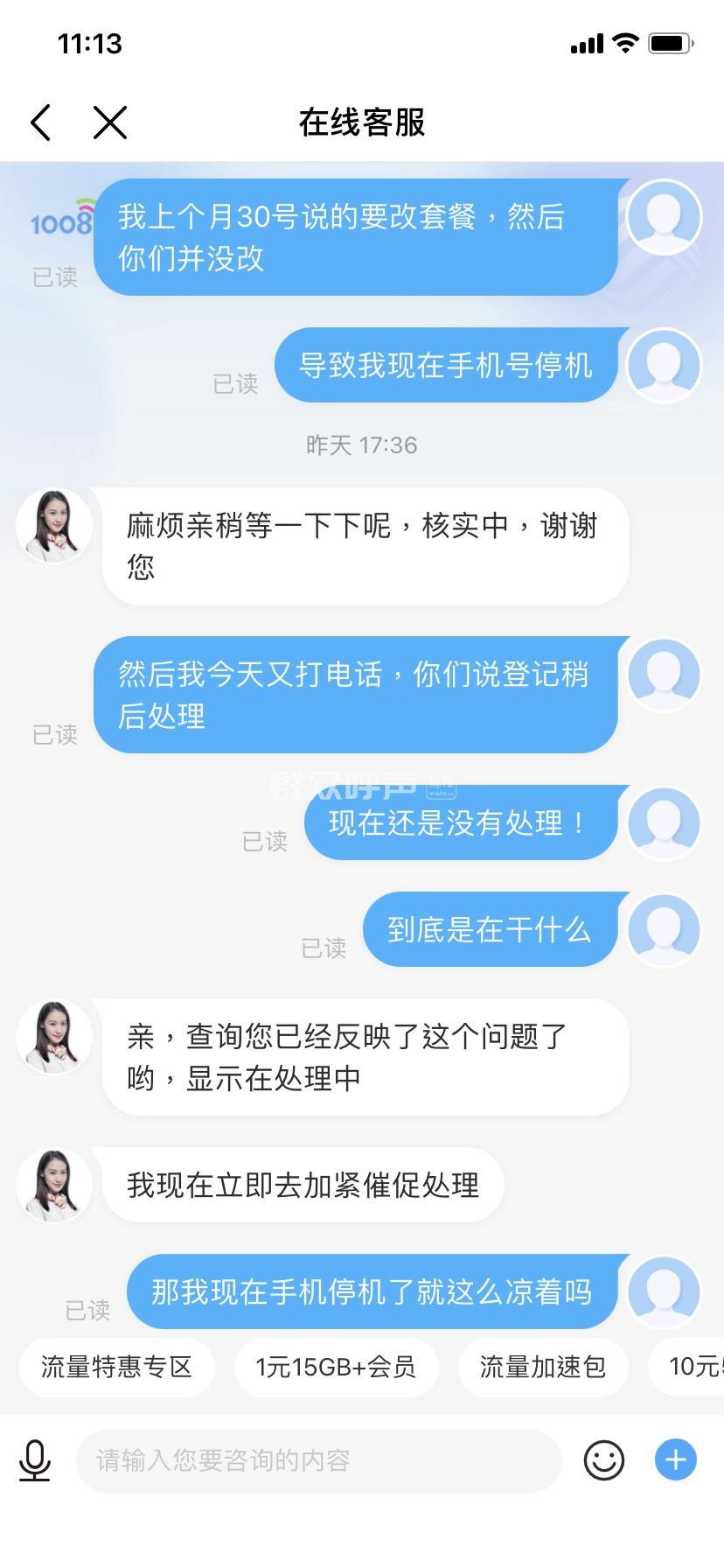Focus the 请输入您要咨询的内容 message field
The image size is (724, 1568).
click(318, 1460)
